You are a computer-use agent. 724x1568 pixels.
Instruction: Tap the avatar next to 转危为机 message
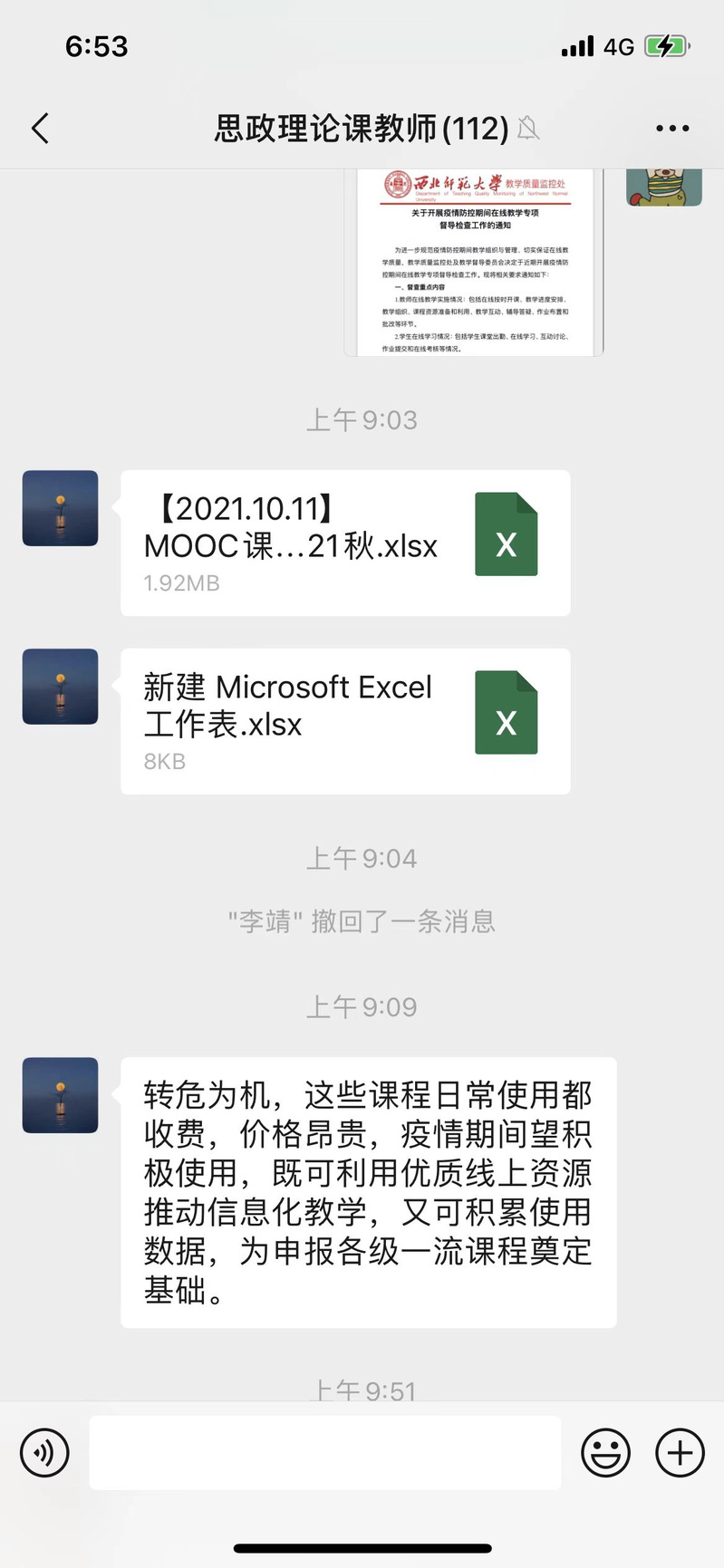(60, 1095)
